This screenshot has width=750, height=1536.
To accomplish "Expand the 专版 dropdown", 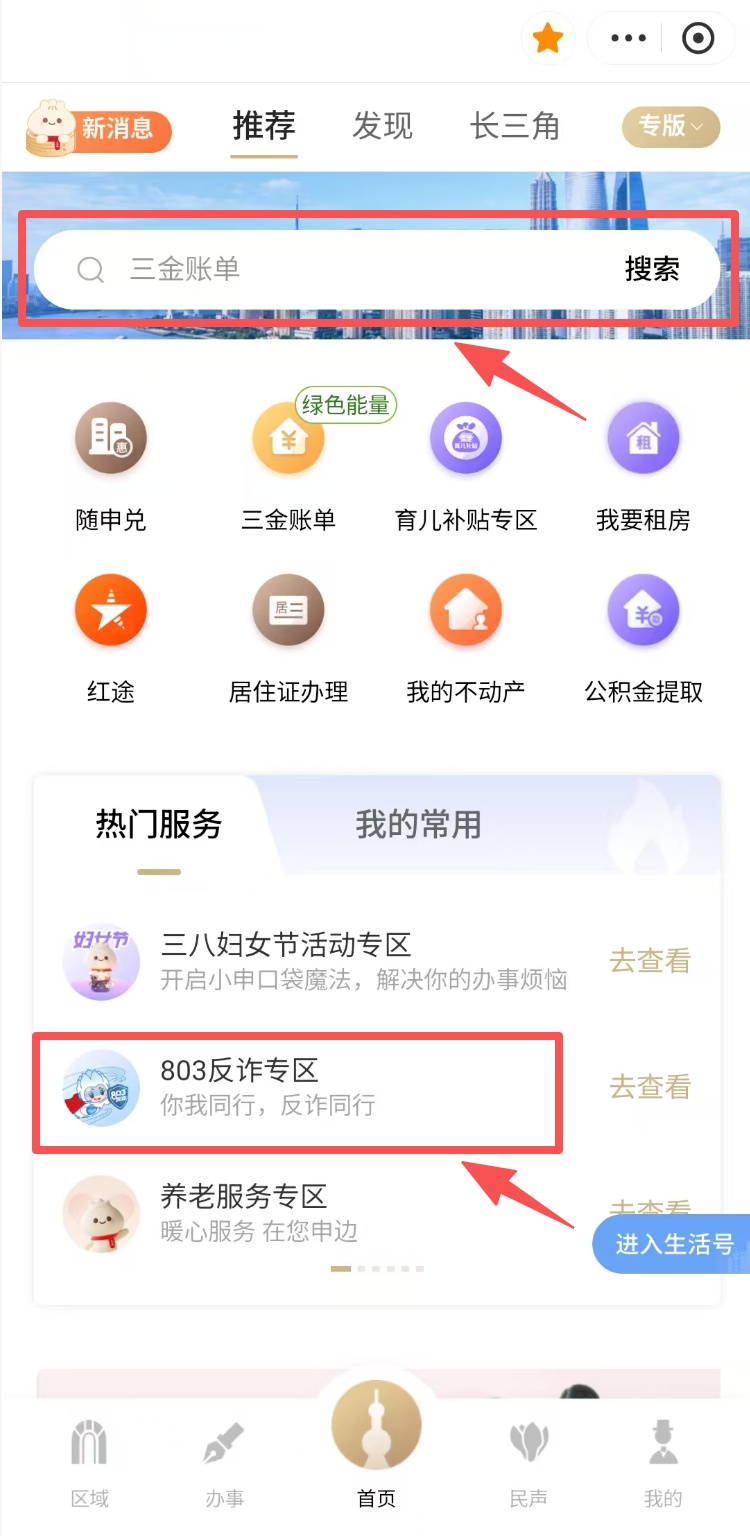I will pyautogui.click(x=671, y=127).
